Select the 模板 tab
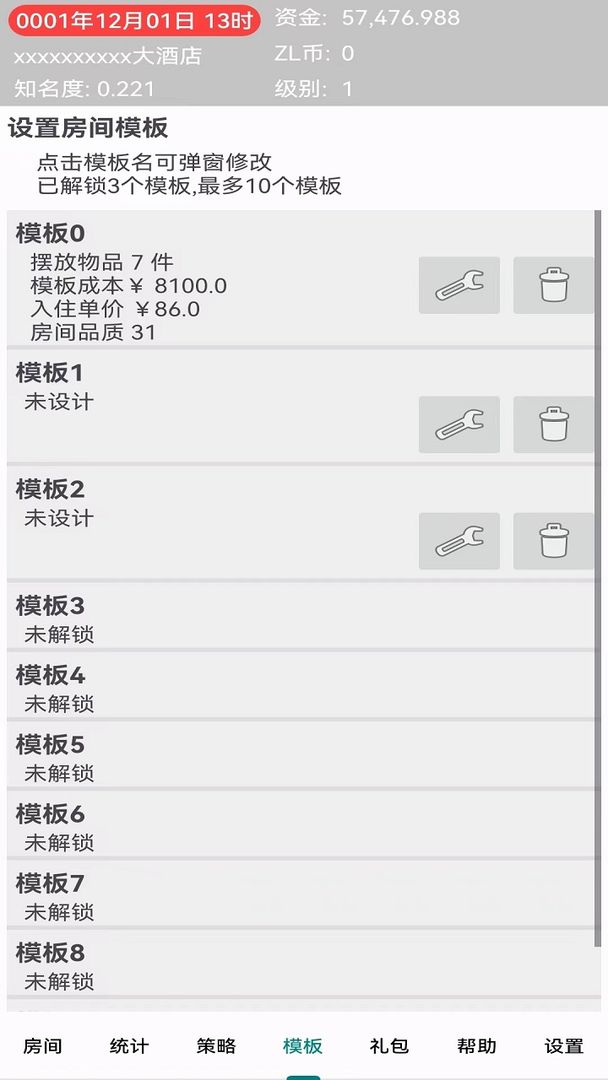This screenshot has height=1080, width=608. point(303,1046)
